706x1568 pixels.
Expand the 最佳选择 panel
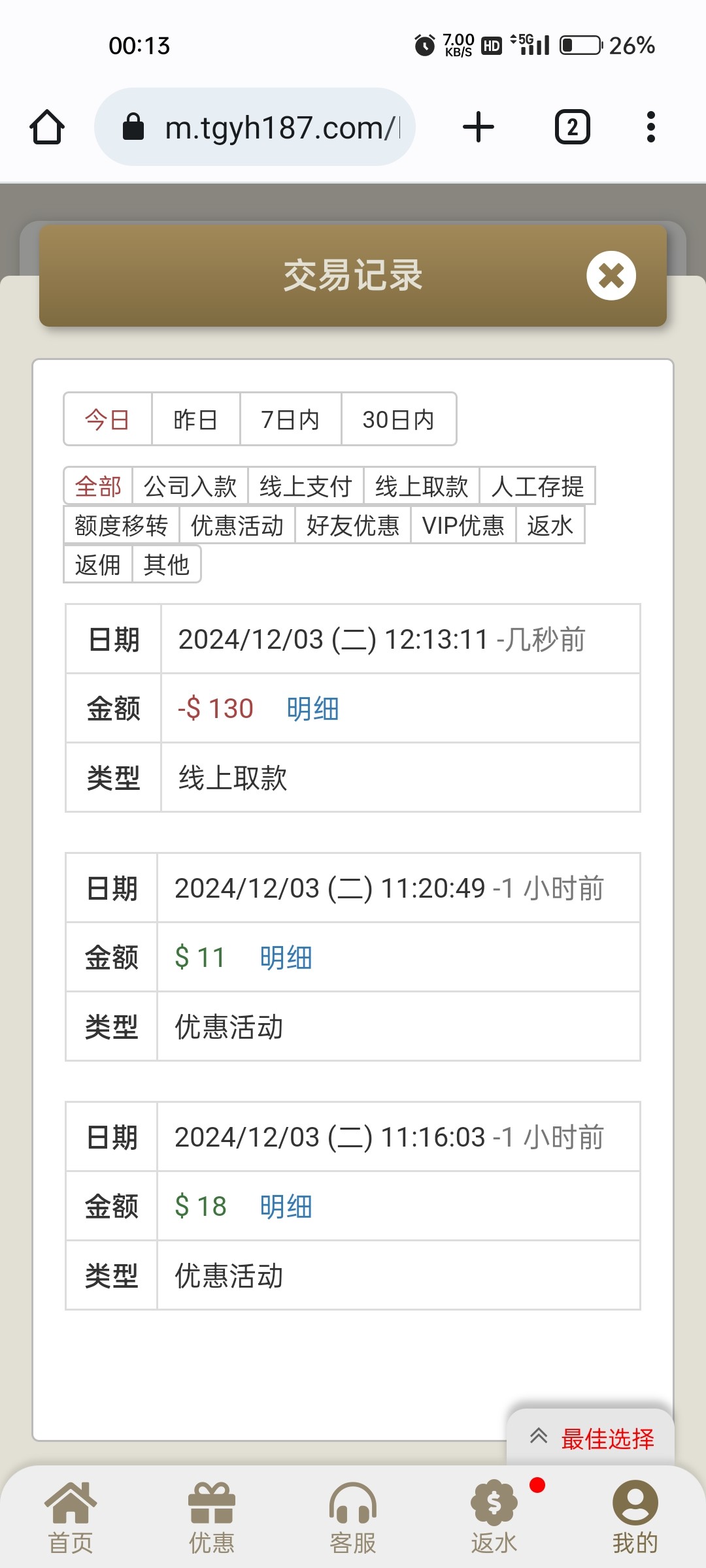coord(591,1438)
